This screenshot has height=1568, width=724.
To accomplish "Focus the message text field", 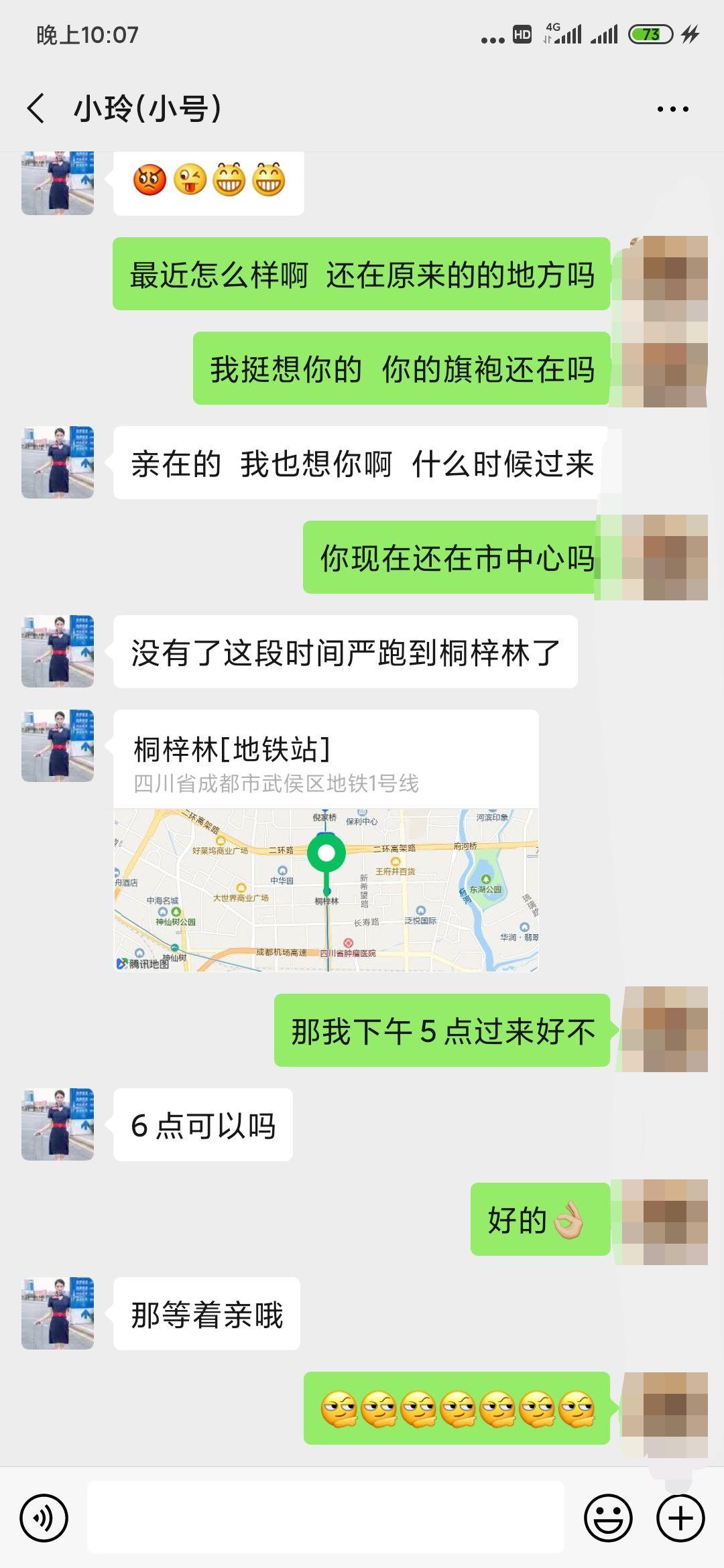I will tap(326, 1518).
